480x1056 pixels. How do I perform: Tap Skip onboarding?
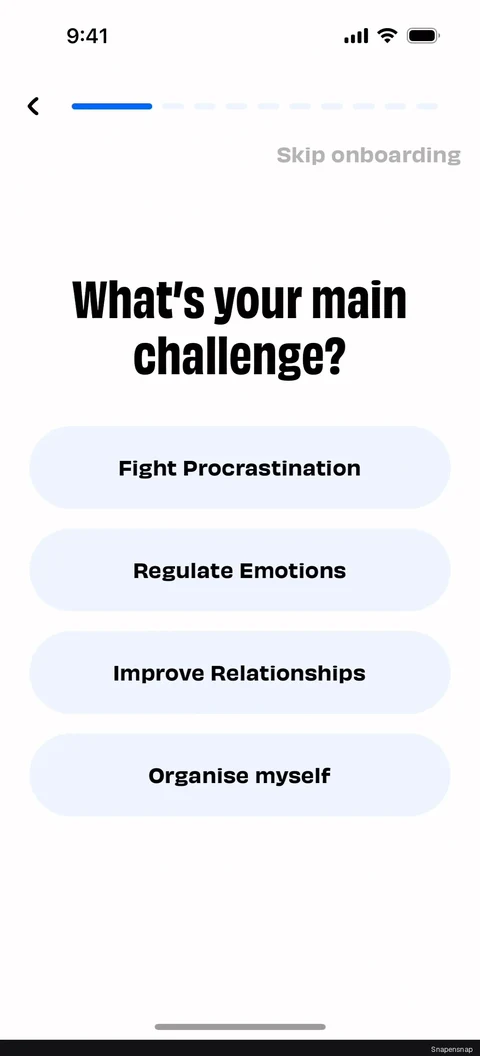pyautogui.click(x=369, y=155)
